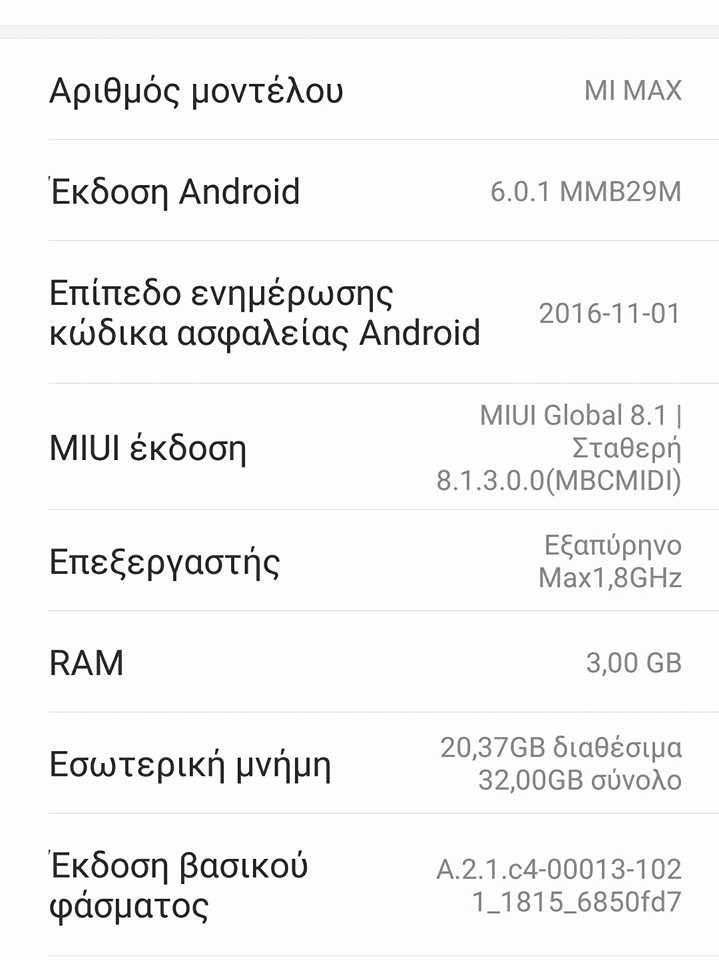719x960 pixels.
Task: Open the Έκδοση Android row
Action: click(360, 191)
